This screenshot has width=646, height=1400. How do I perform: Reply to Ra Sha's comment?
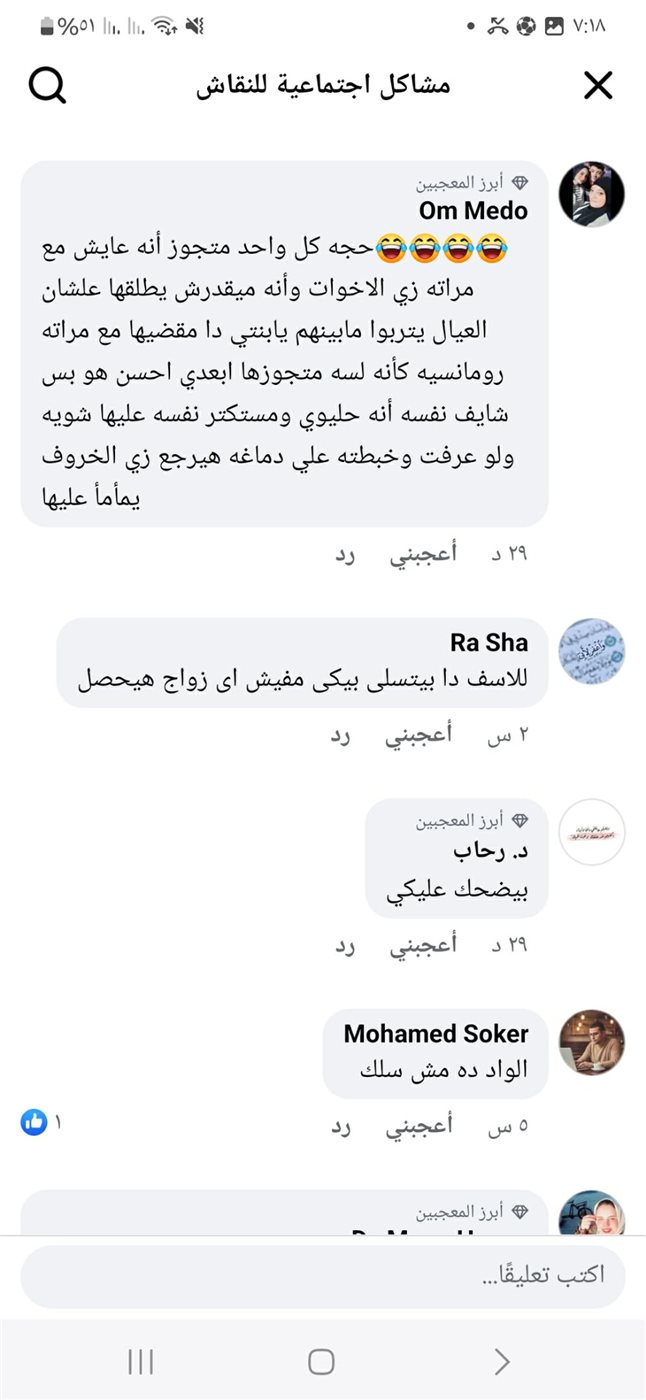pyautogui.click(x=342, y=736)
